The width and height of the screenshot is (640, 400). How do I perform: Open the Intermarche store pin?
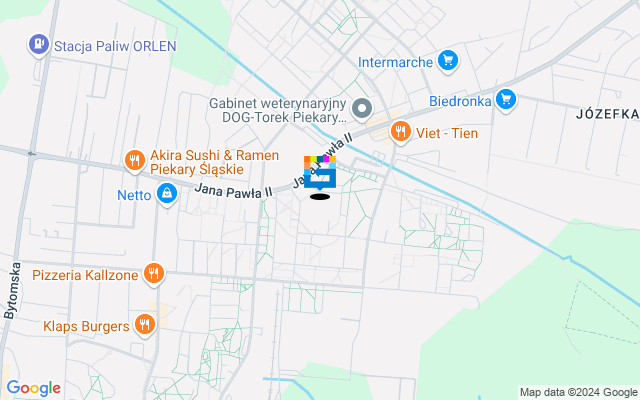tap(448, 62)
